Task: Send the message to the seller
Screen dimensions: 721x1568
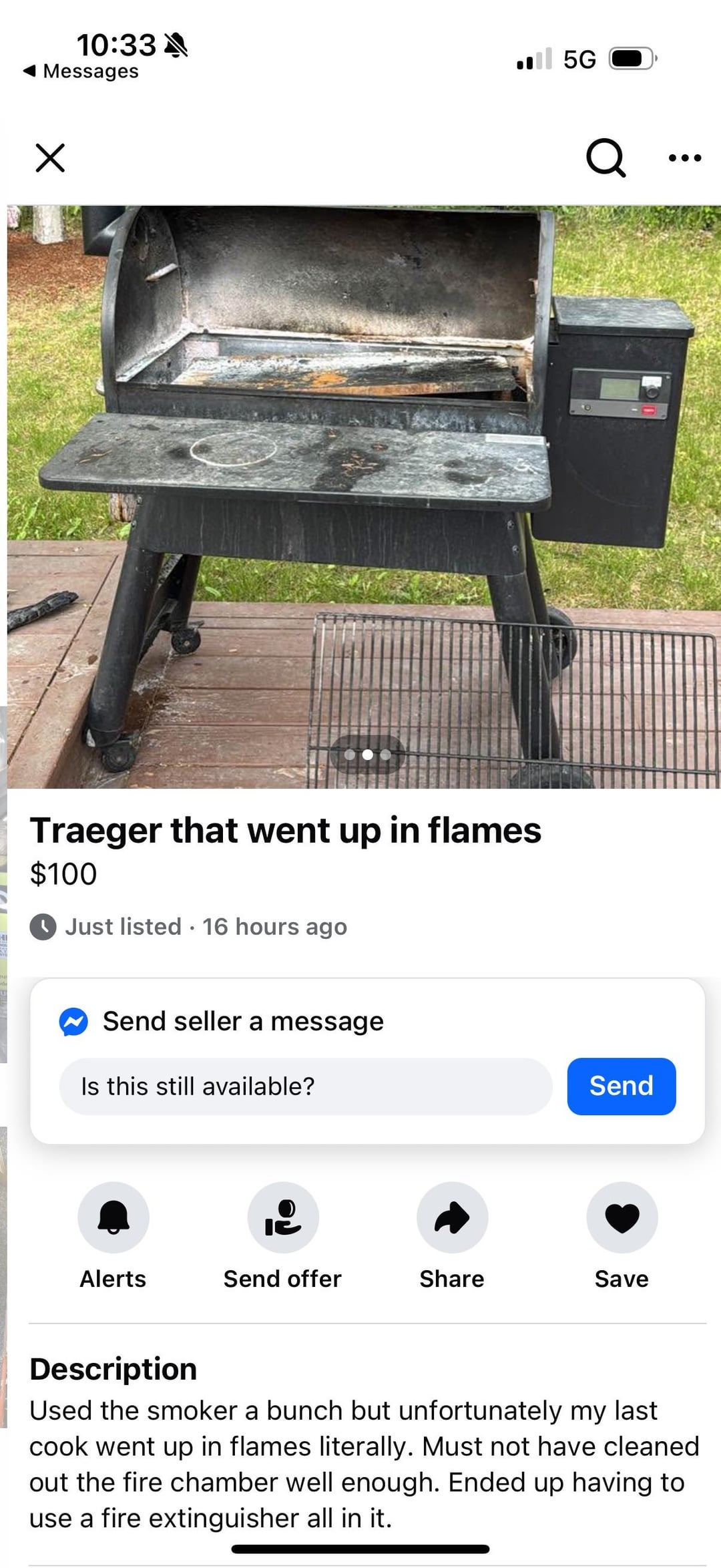Action: [621, 1087]
